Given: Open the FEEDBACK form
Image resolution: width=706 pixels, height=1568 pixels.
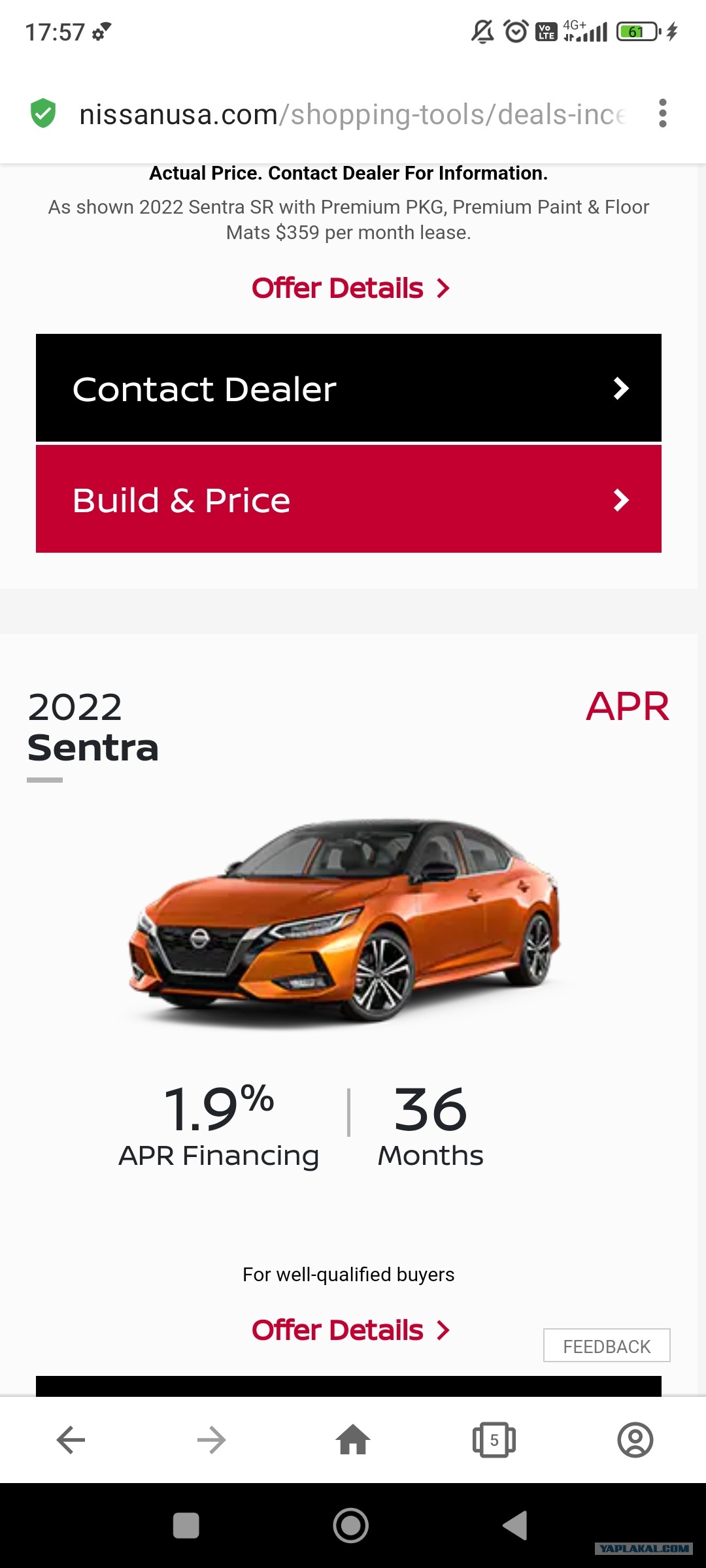Looking at the screenshot, I should (x=607, y=1346).
